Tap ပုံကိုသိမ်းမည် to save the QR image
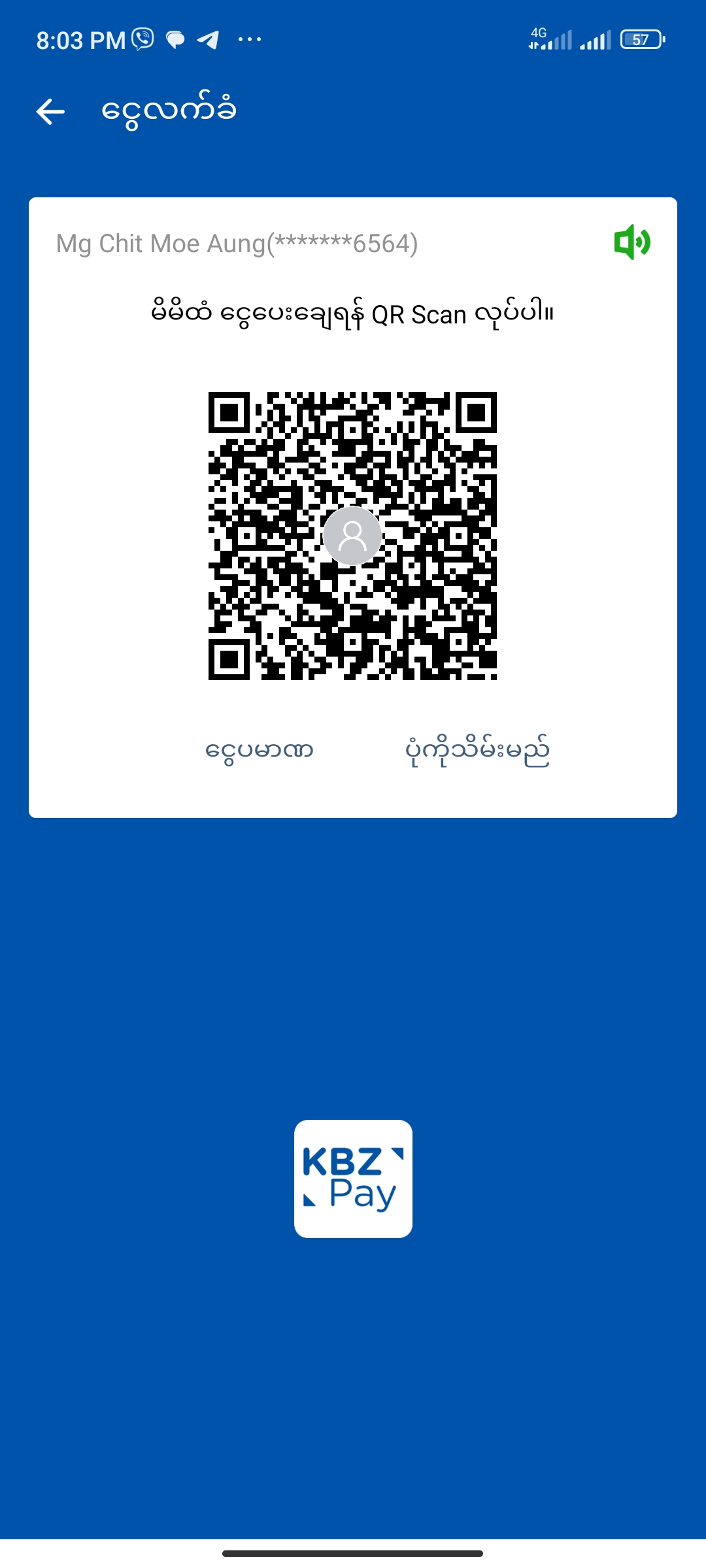This screenshot has width=706, height=1568. coord(477,751)
